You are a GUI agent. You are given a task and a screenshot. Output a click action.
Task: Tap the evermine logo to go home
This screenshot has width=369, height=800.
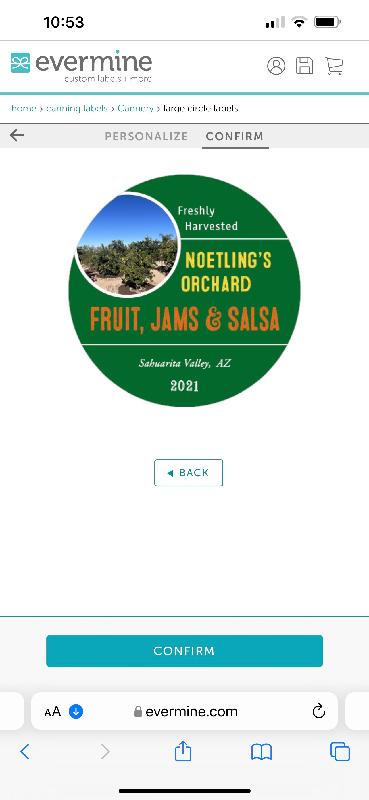[x=81, y=66]
